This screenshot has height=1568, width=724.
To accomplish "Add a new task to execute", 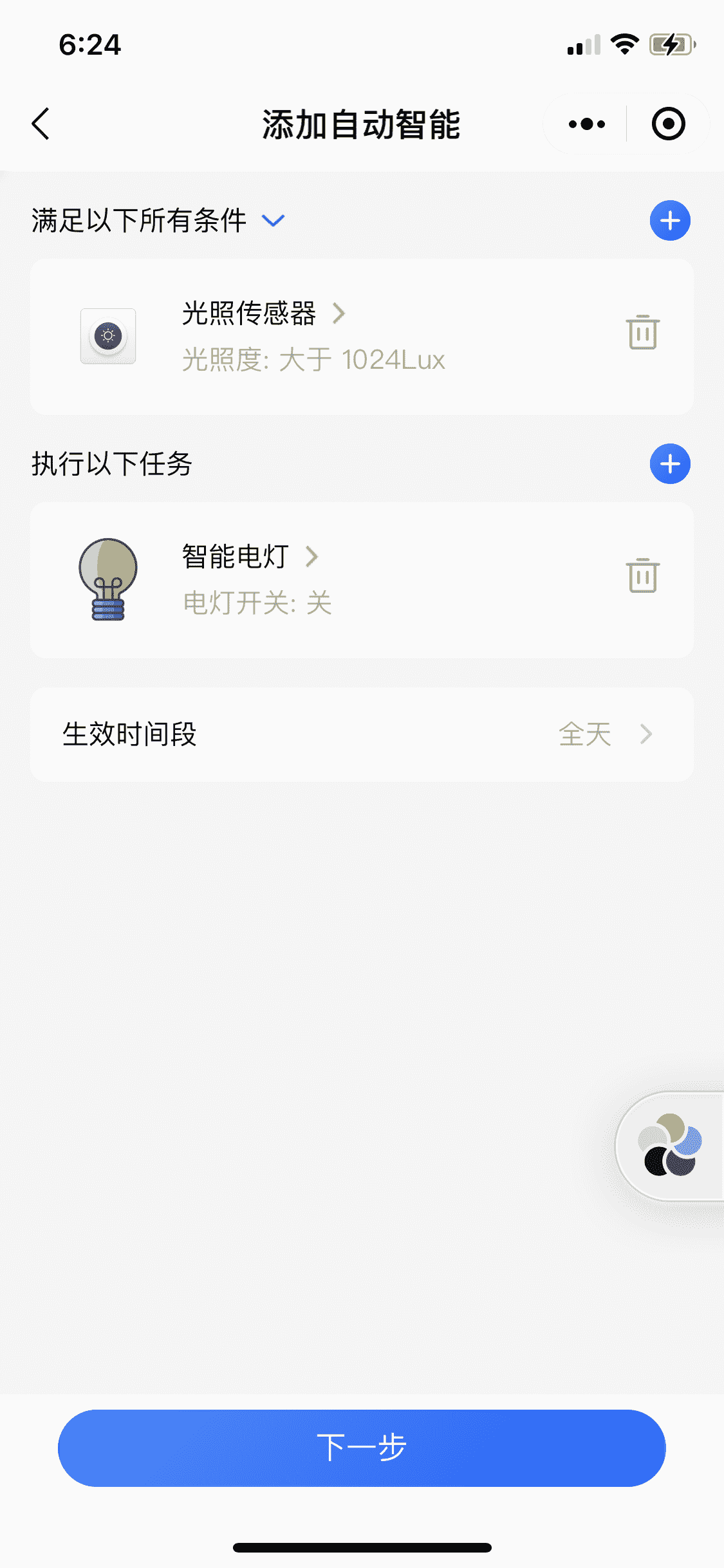I will [x=669, y=463].
